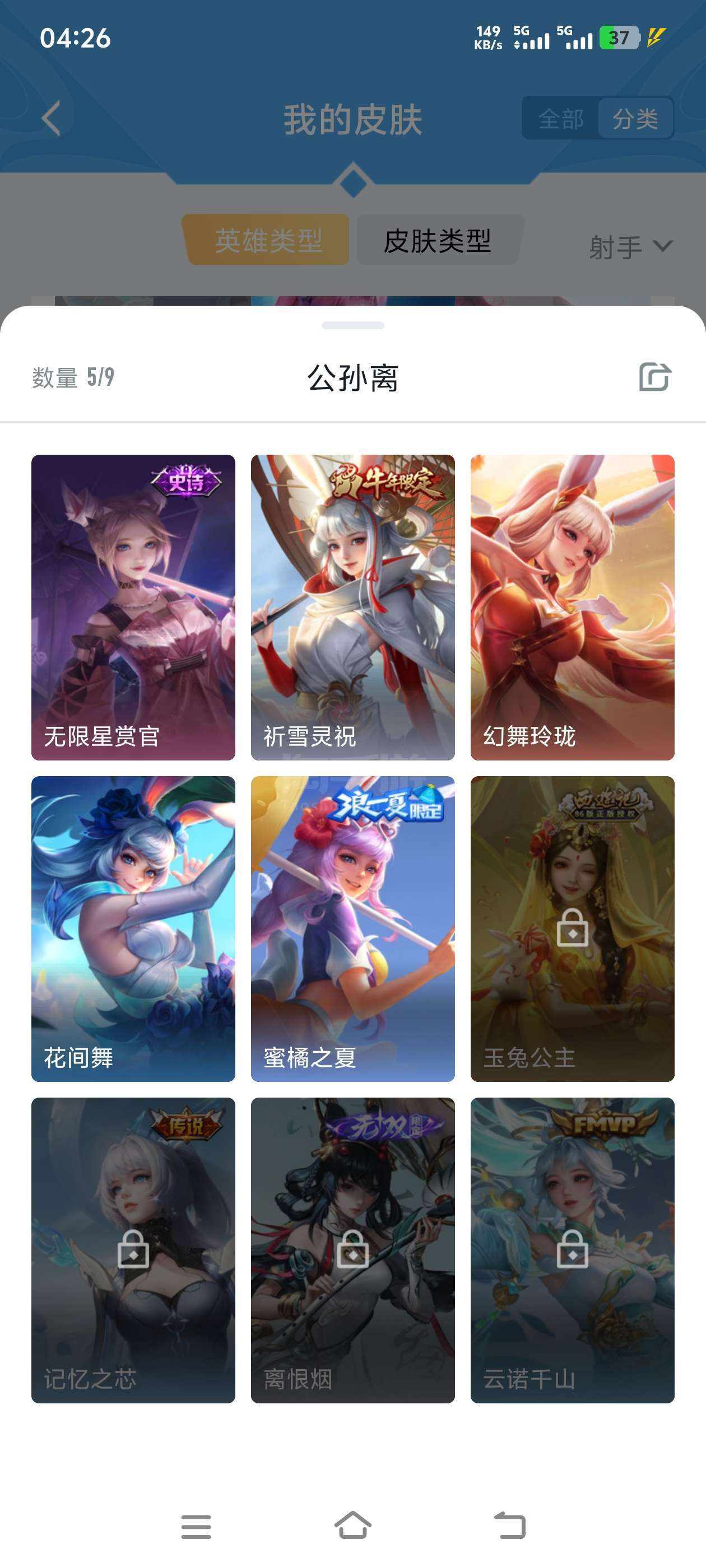Go back with the top-left arrow
Image resolution: width=706 pixels, height=1568 pixels.
click(51, 119)
